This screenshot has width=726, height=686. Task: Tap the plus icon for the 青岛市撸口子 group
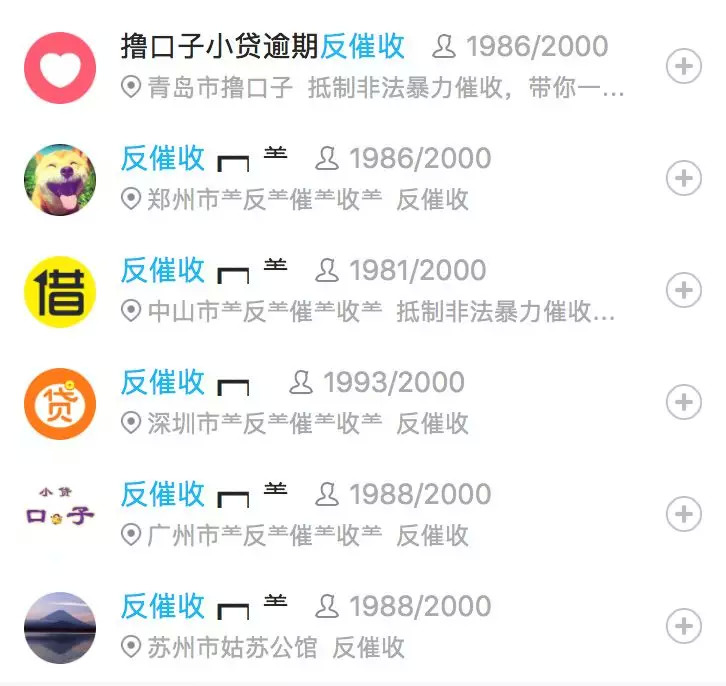tap(683, 67)
